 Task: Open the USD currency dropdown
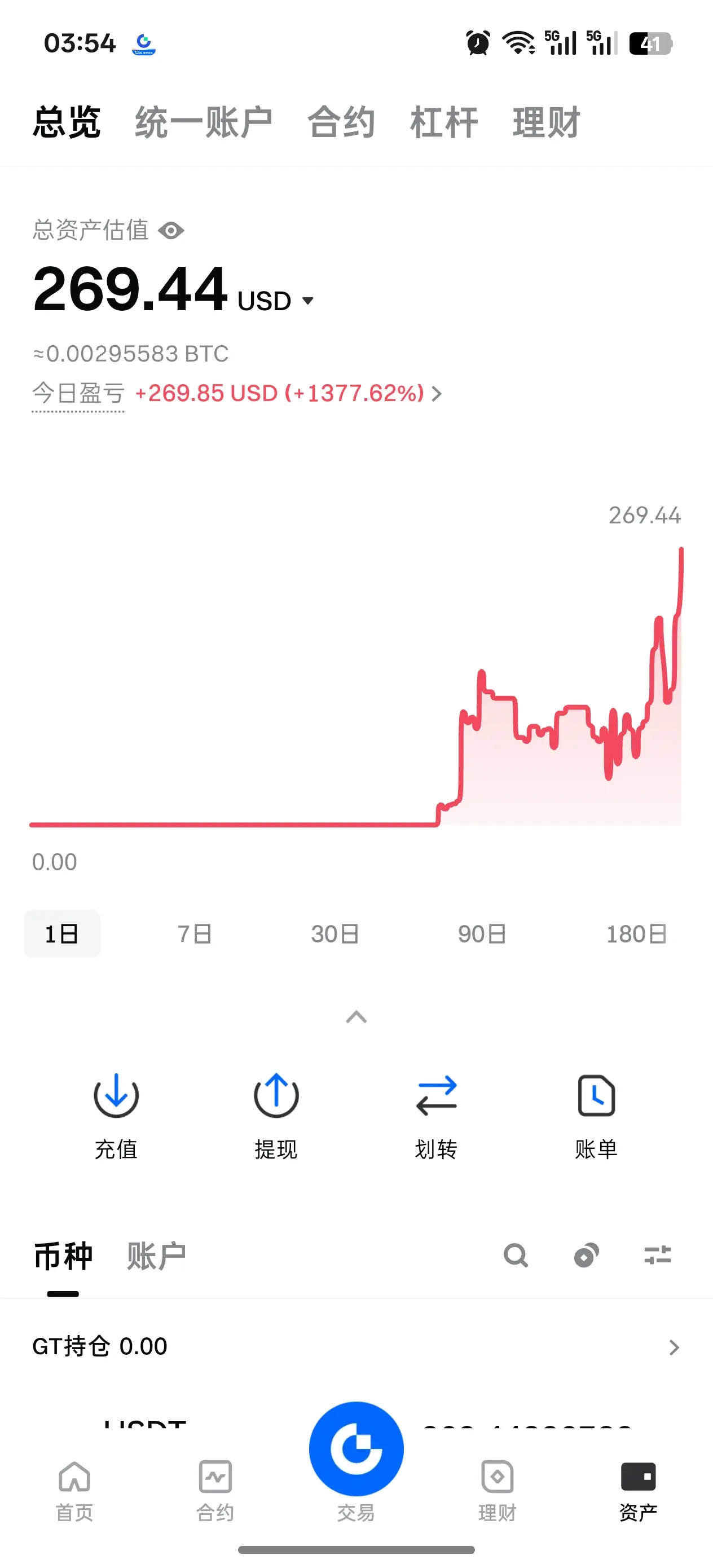click(x=307, y=301)
